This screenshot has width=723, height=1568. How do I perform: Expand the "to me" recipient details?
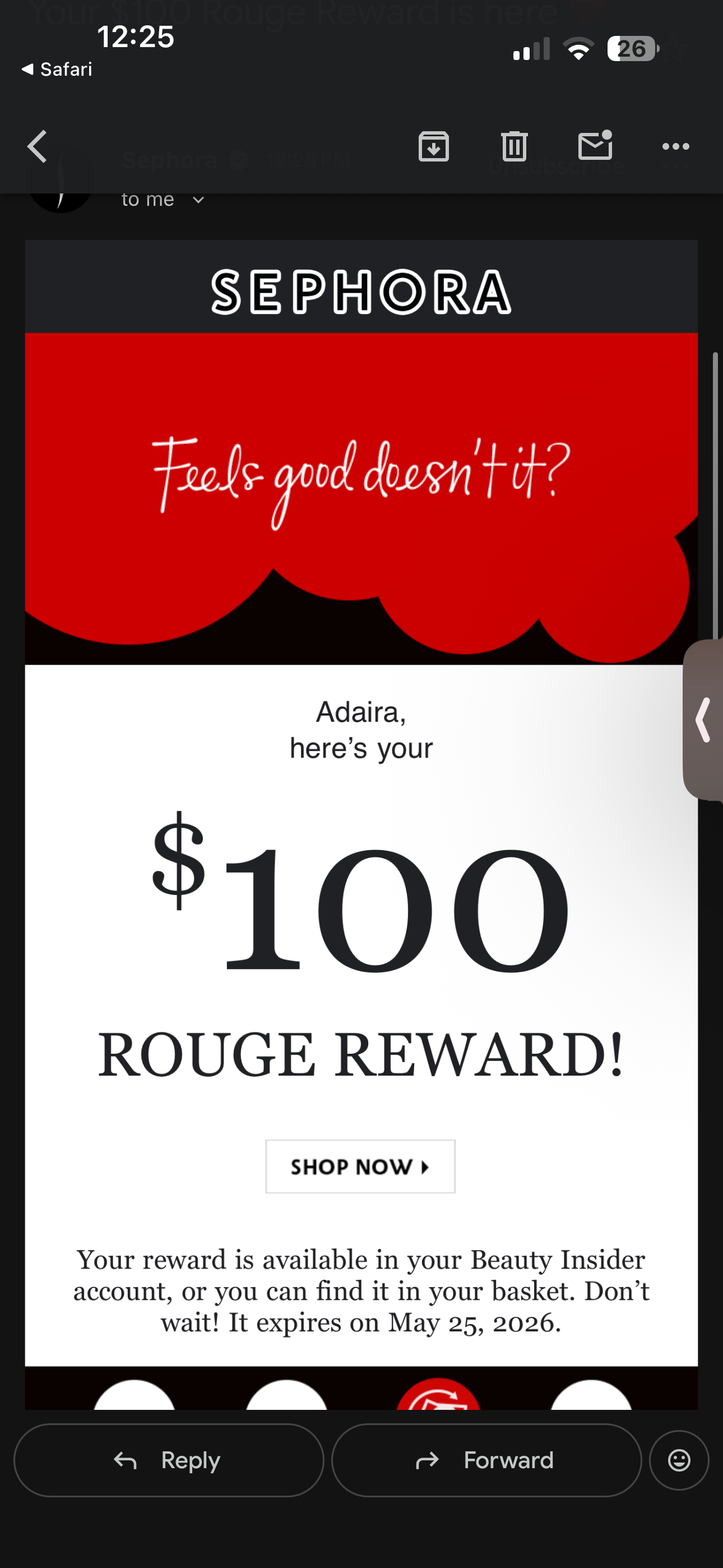tap(198, 200)
